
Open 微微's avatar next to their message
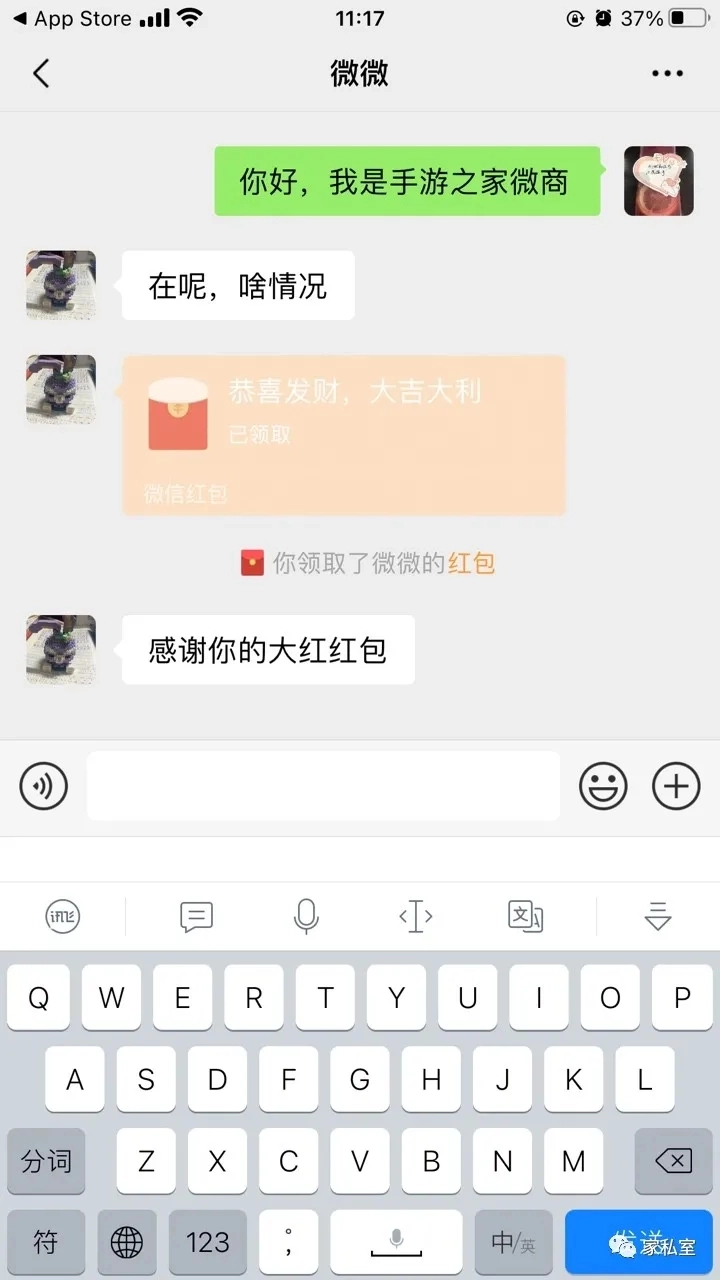(60, 285)
